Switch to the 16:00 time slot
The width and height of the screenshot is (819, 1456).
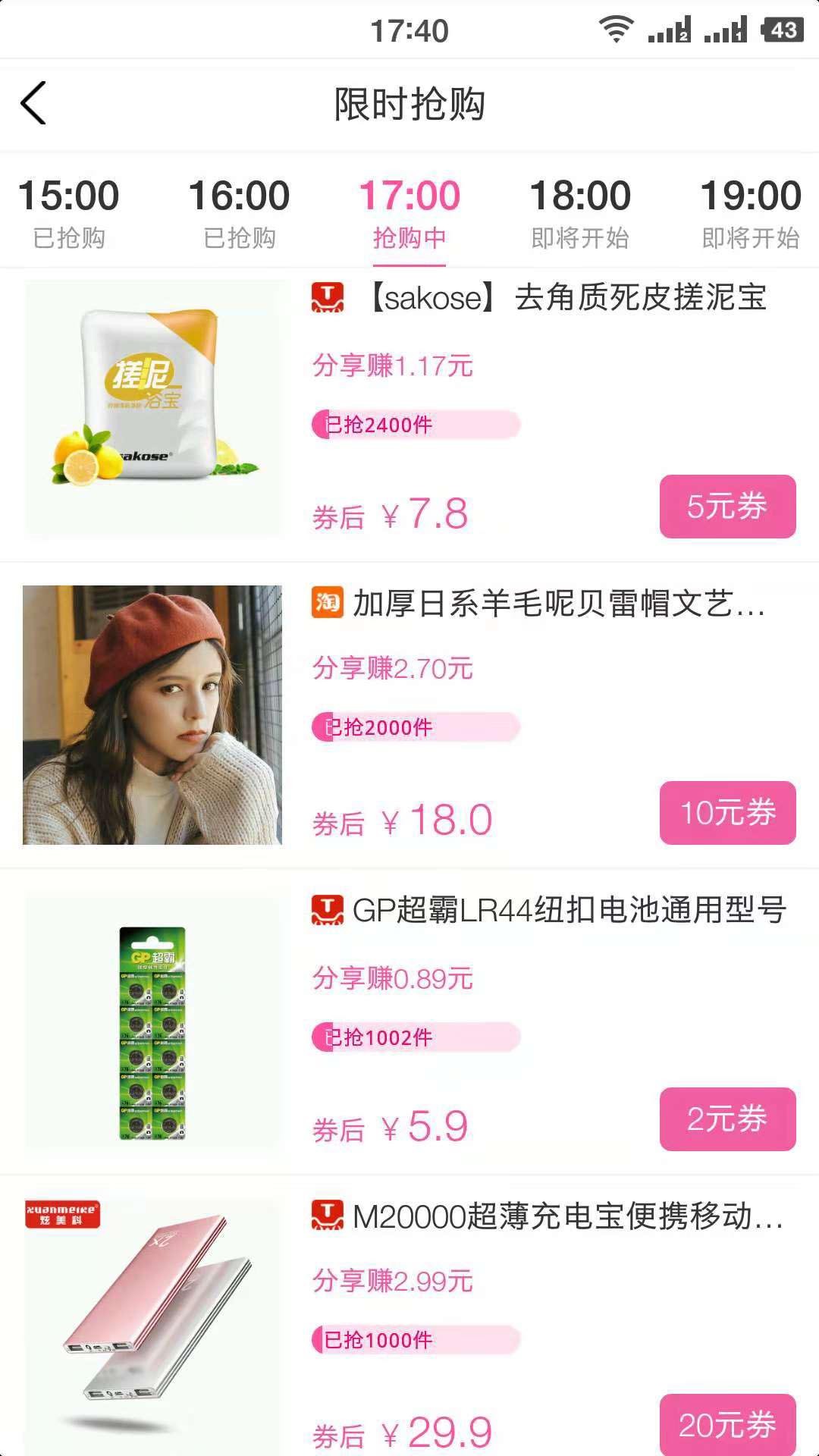[239, 212]
